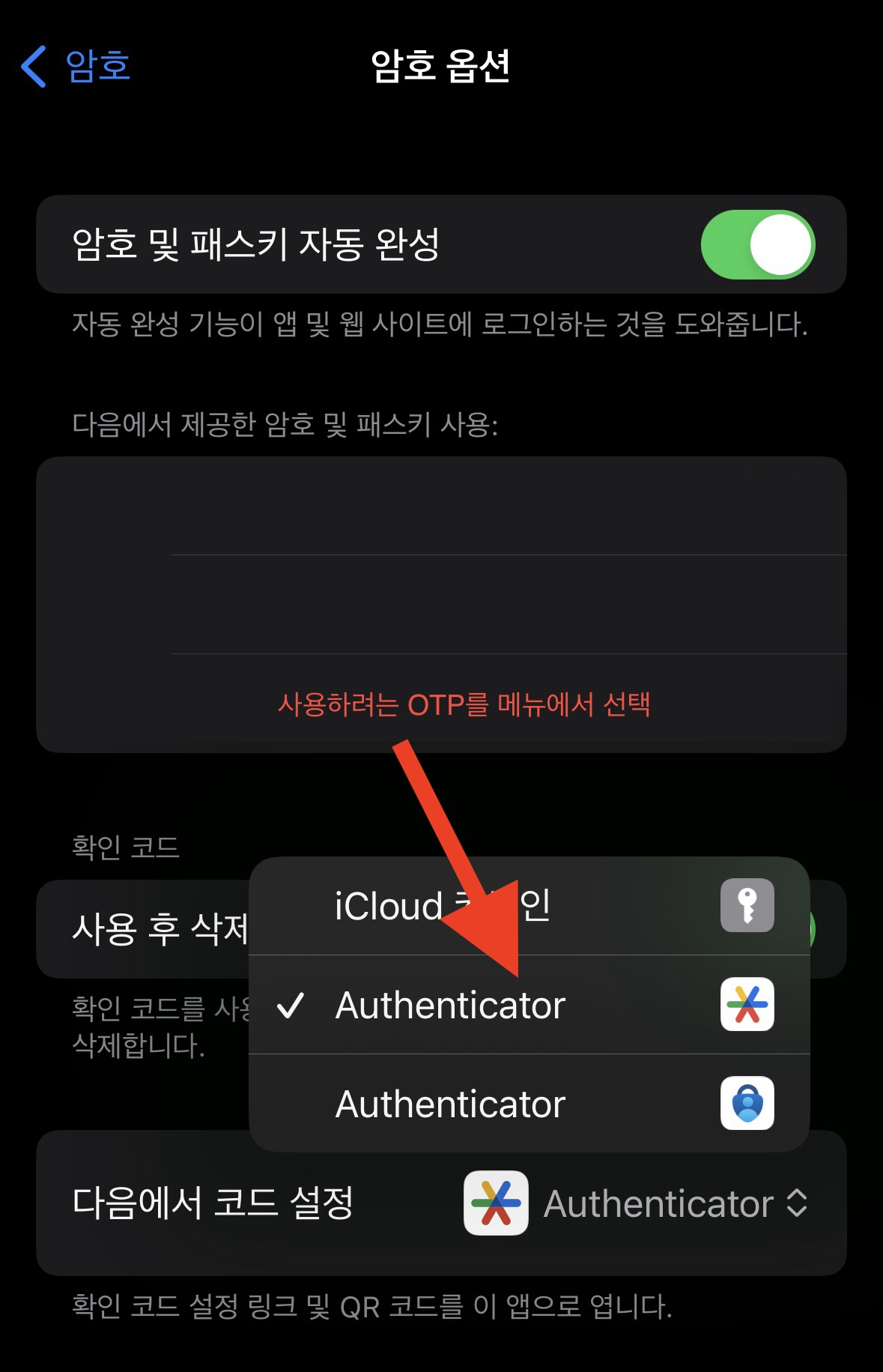The height and width of the screenshot is (1372, 883).
Task: Go back to the 암호 screen
Action: click(x=75, y=66)
